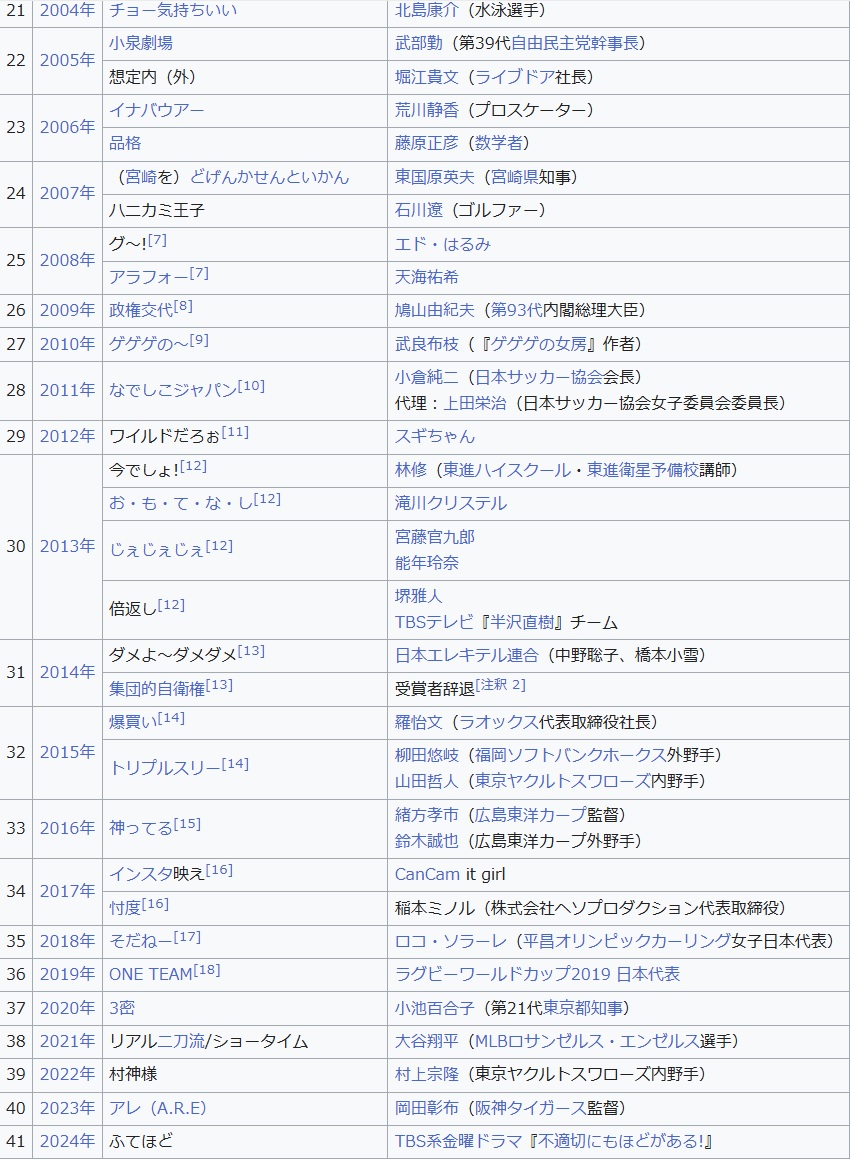Open the CanCam link

coord(428,874)
